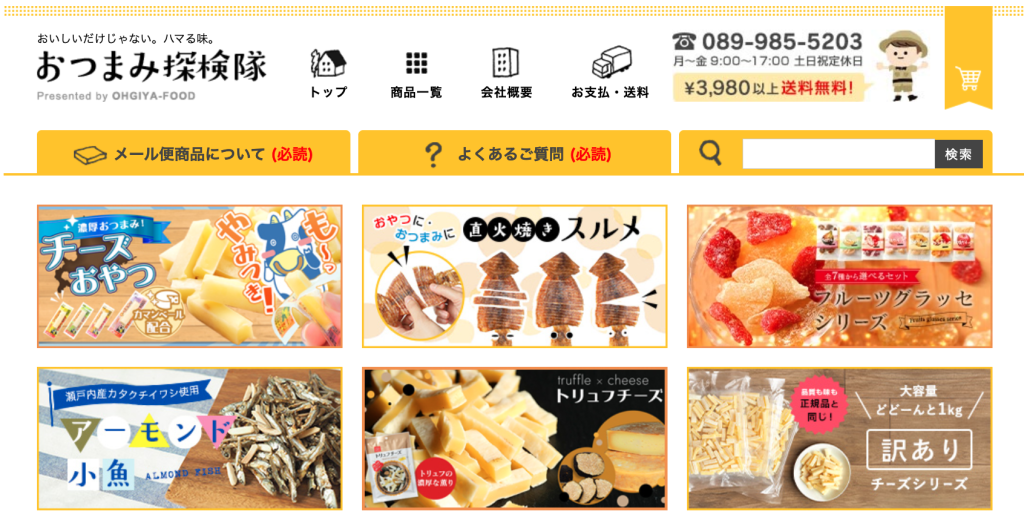Open お支払・送料 payment and shipping
This screenshot has height=517, width=1024.
pyautogui.click(x=610, y=73)
